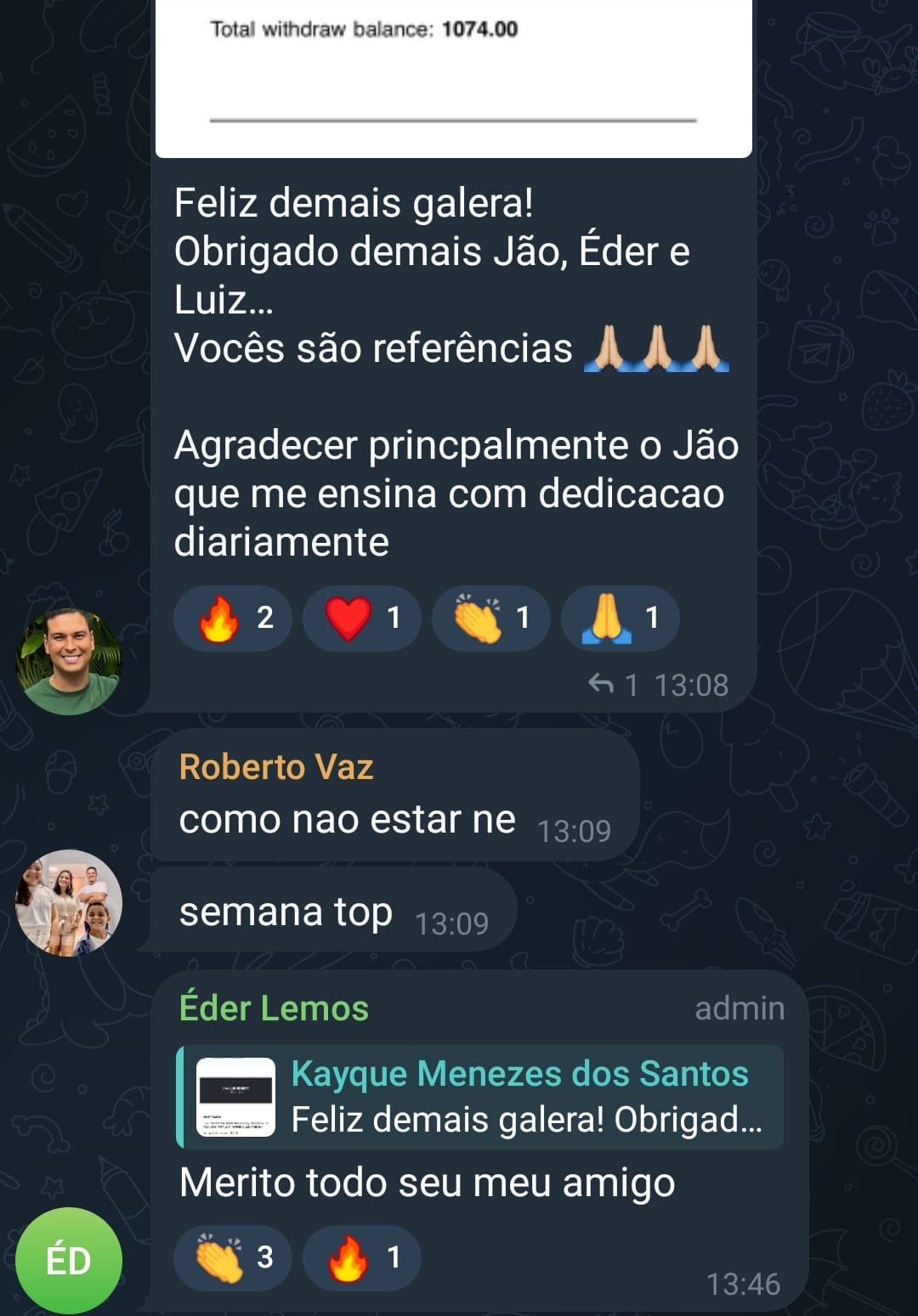The width and height of the screenshot is (918, 1316).
Task: Open Éder Lemos's profile from his name
Action: pos(274,1008)
